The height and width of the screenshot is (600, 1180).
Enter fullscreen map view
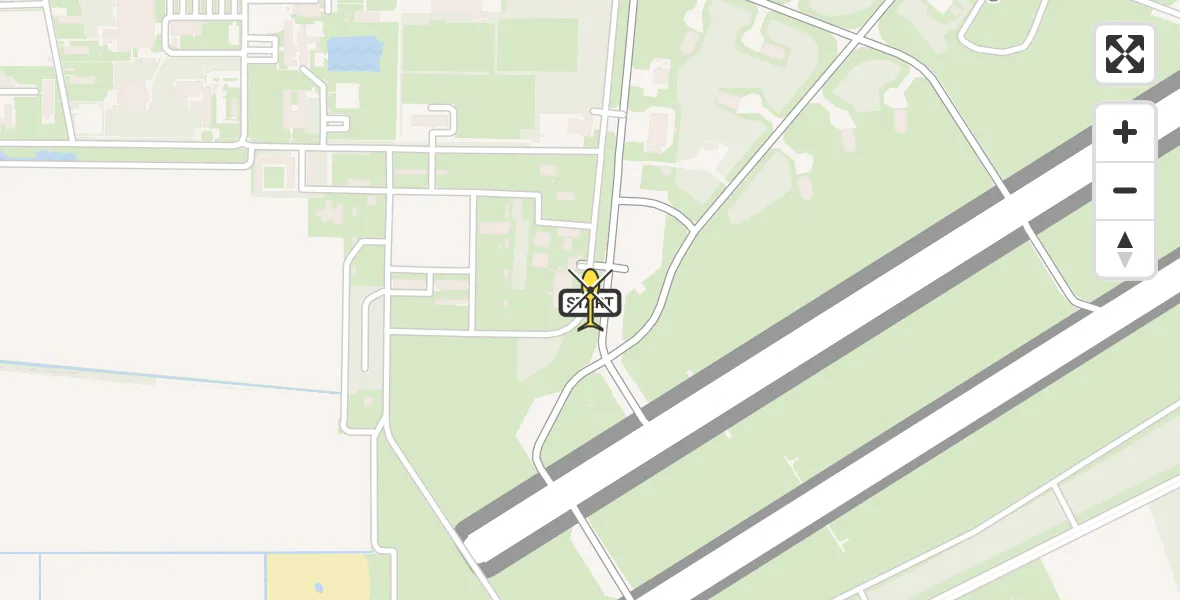click(1125, 54)
